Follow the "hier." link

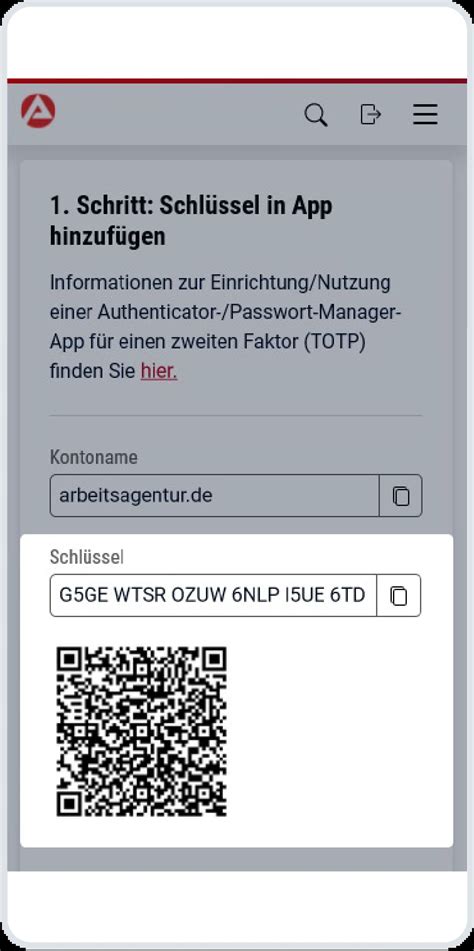pyautogui.click(x=159, y=371)
